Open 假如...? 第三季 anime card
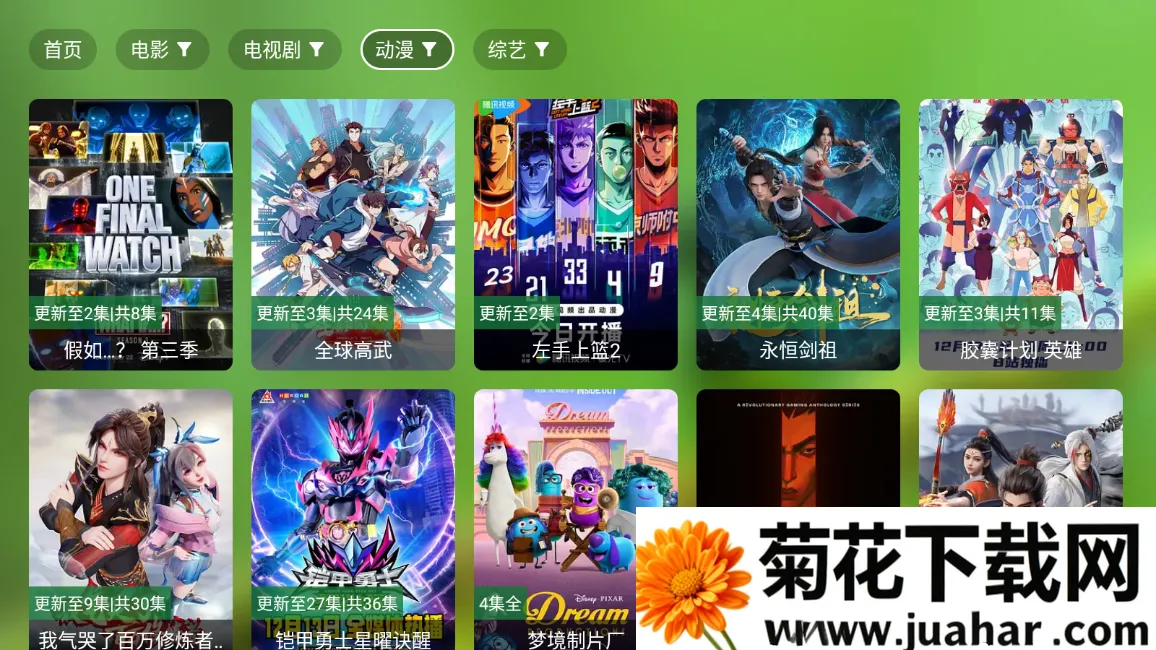Viewport: 1156px width, 650px height. (131, 234)
